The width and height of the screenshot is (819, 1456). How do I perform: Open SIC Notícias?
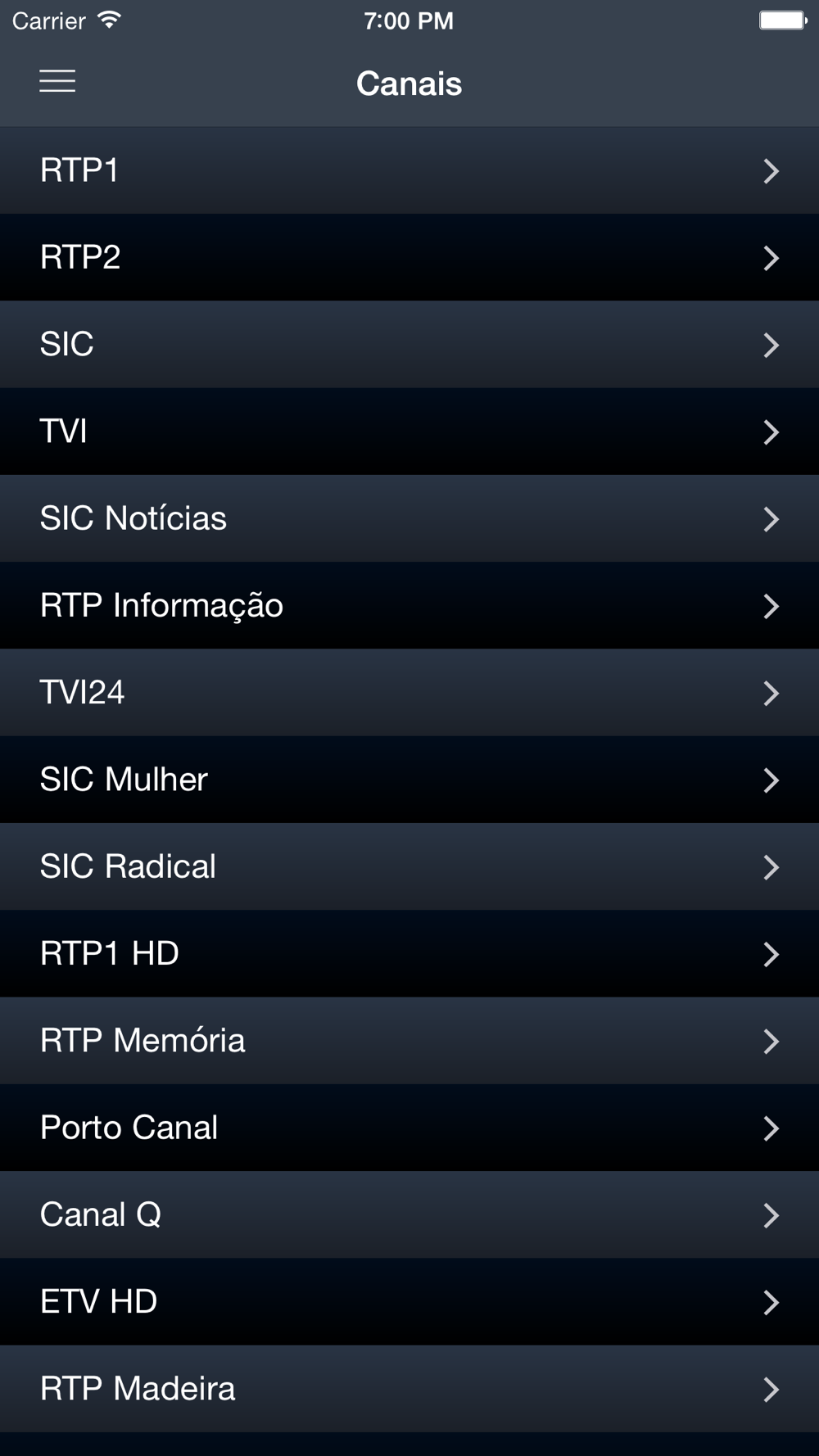409,518
